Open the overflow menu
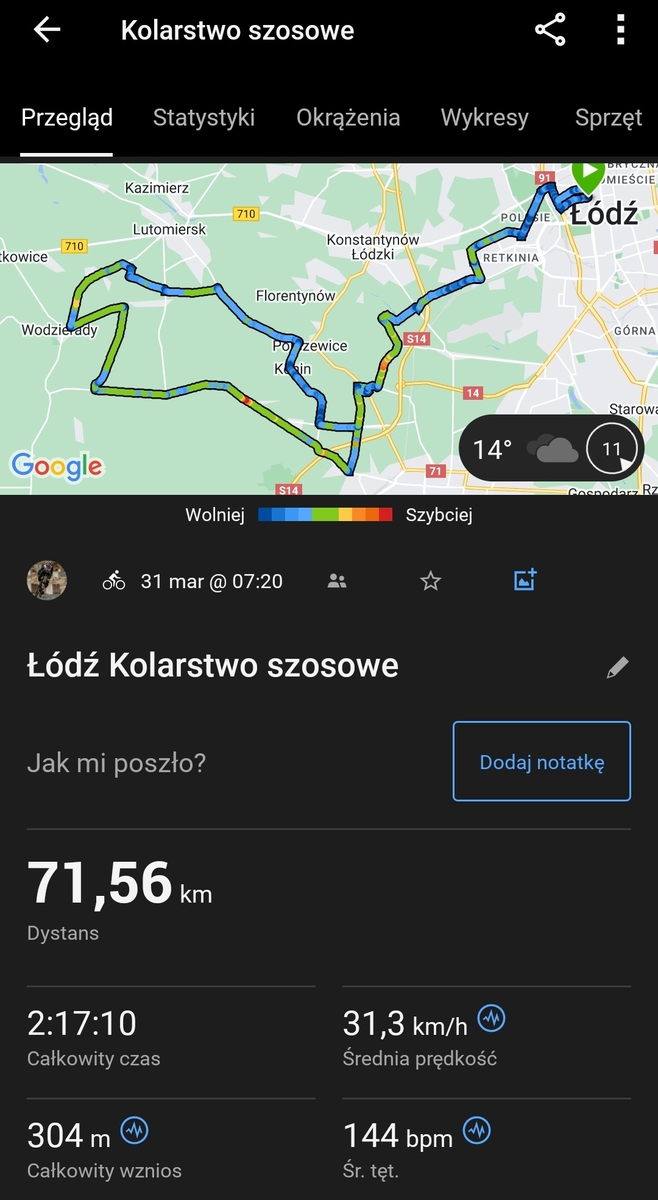Image resolution: width=658 pixels, height=1200 pixels. [620, 30]
